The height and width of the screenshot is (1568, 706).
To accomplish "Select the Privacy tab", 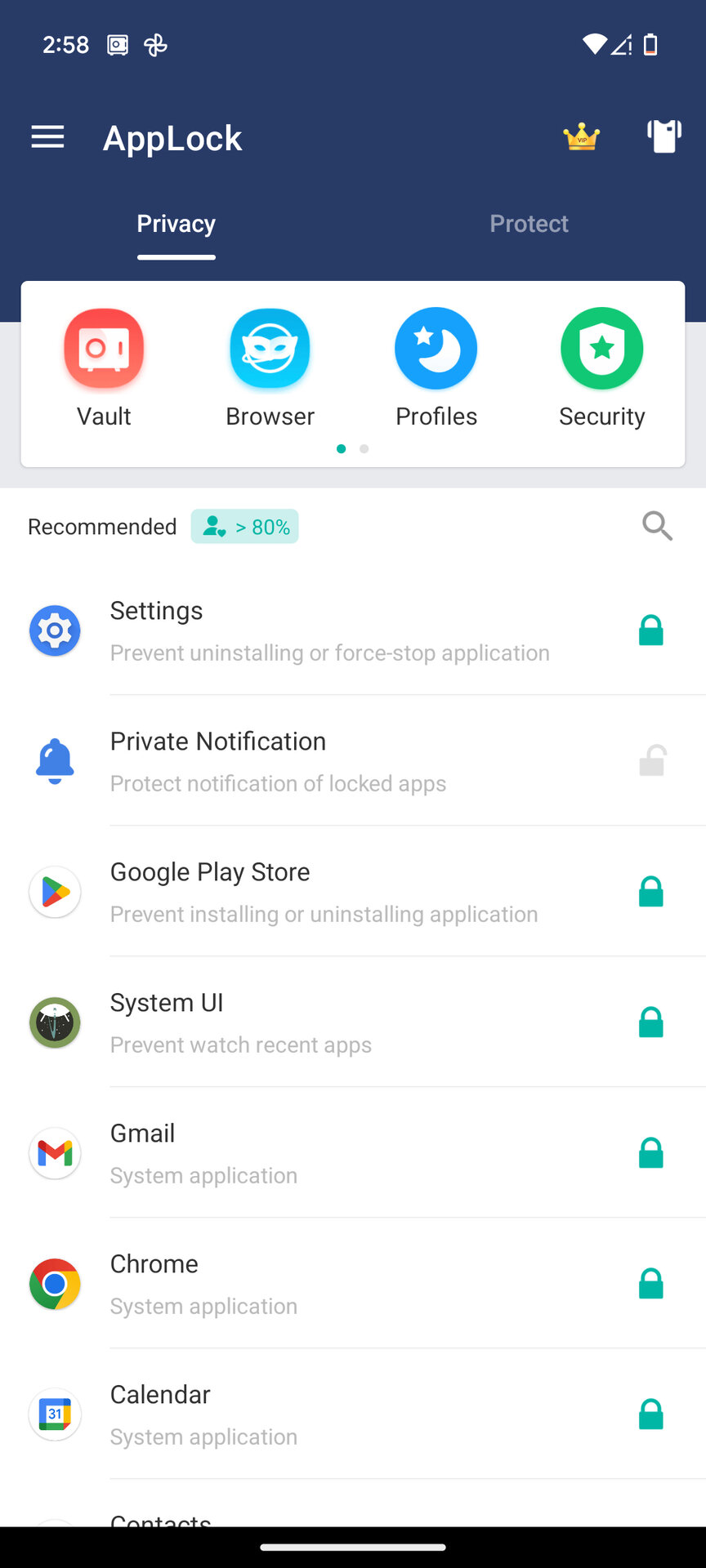I will [176, 224].
